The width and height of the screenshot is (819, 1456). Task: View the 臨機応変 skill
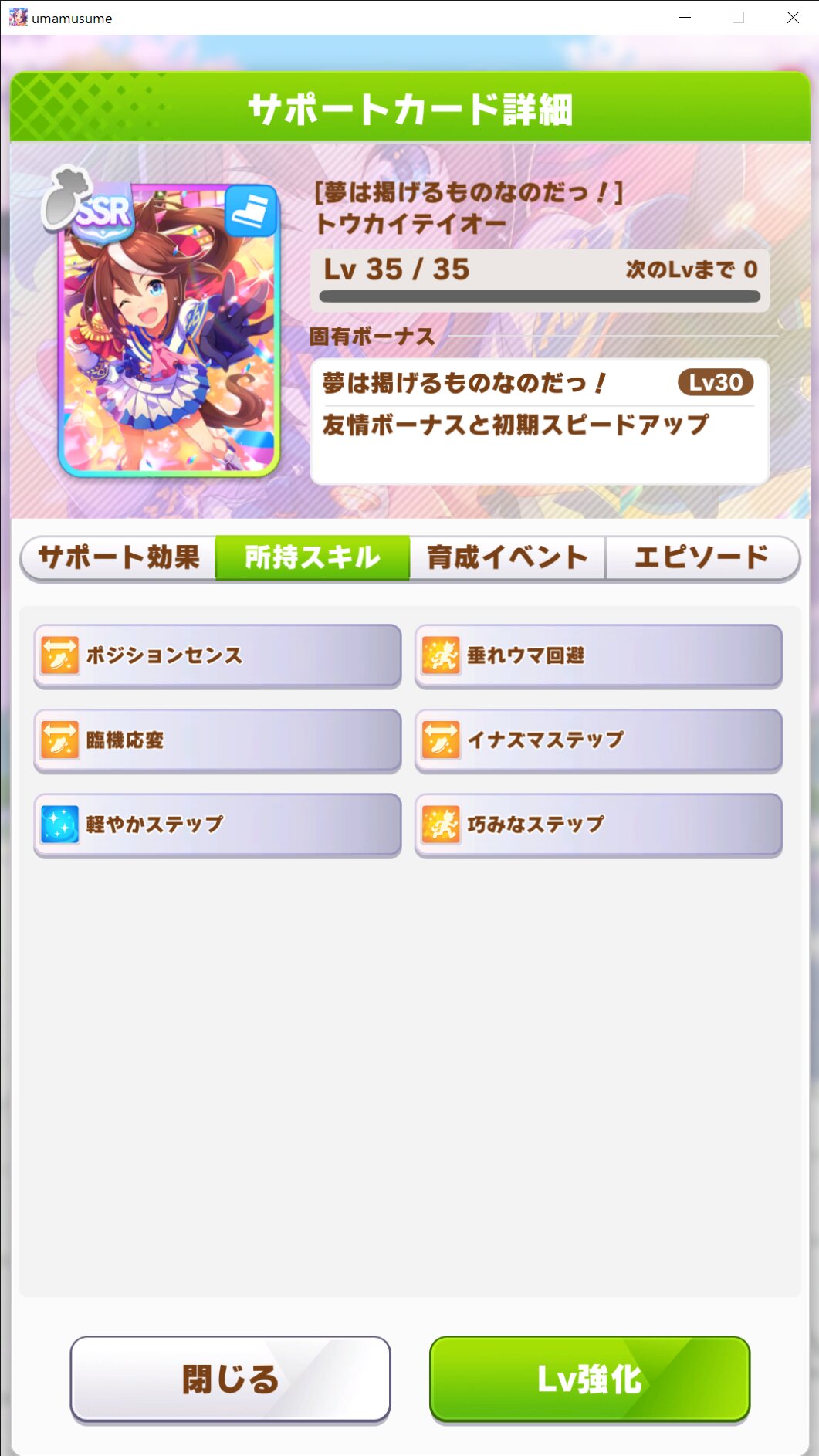tap(218, 740)
